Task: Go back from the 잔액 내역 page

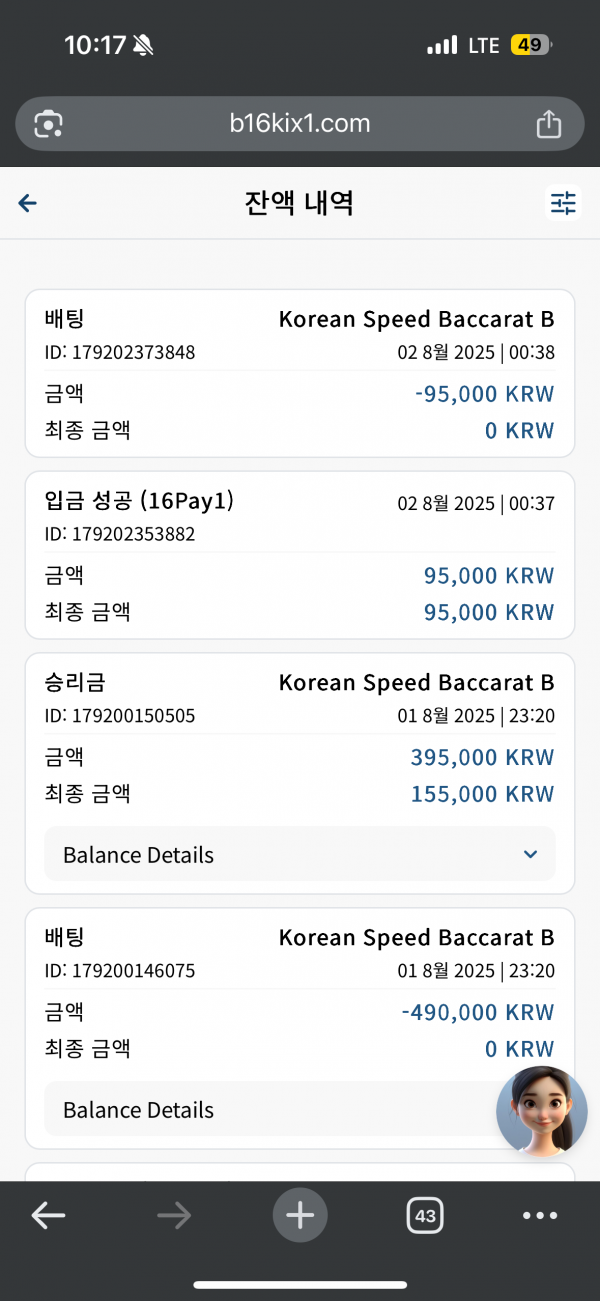Action: 27,204
